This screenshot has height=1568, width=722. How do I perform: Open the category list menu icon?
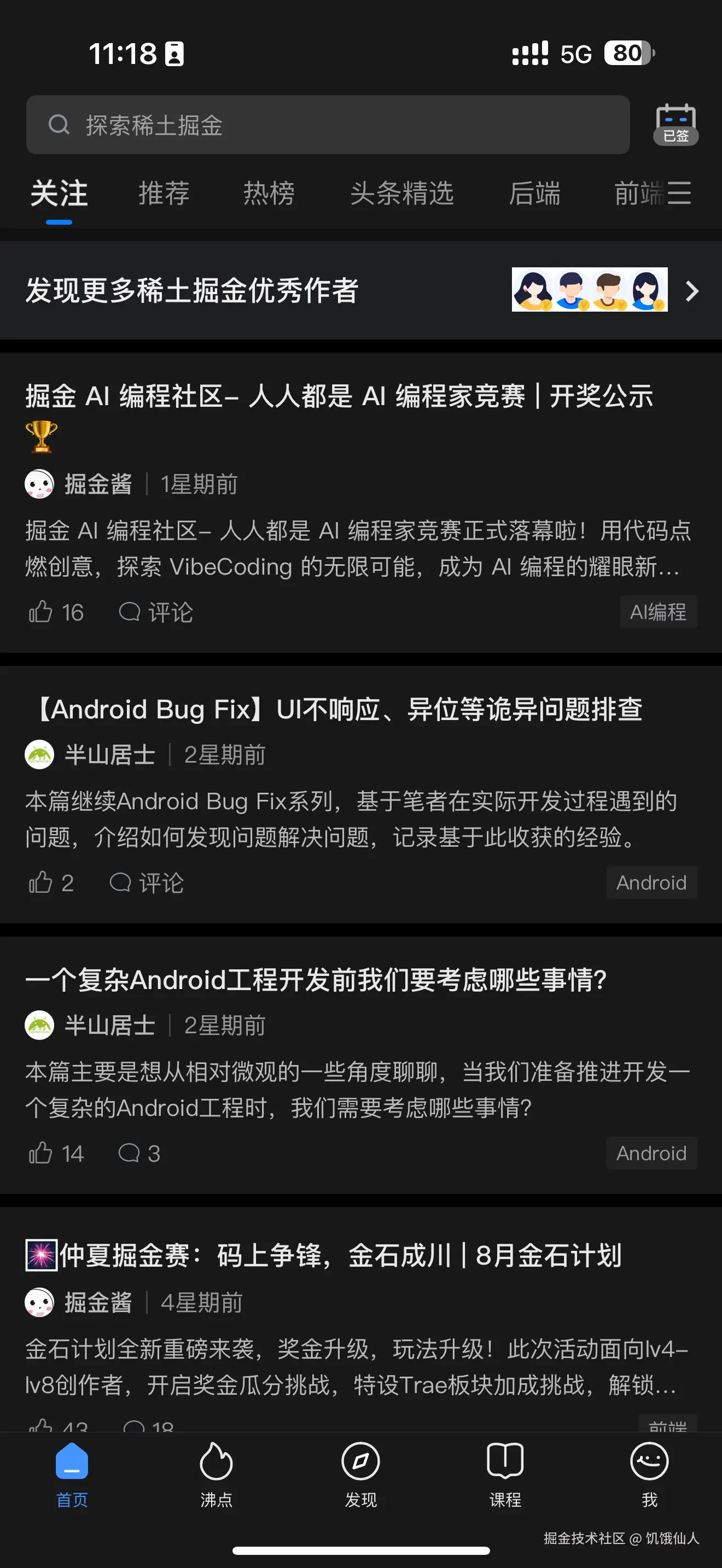[x=679, y=194]
